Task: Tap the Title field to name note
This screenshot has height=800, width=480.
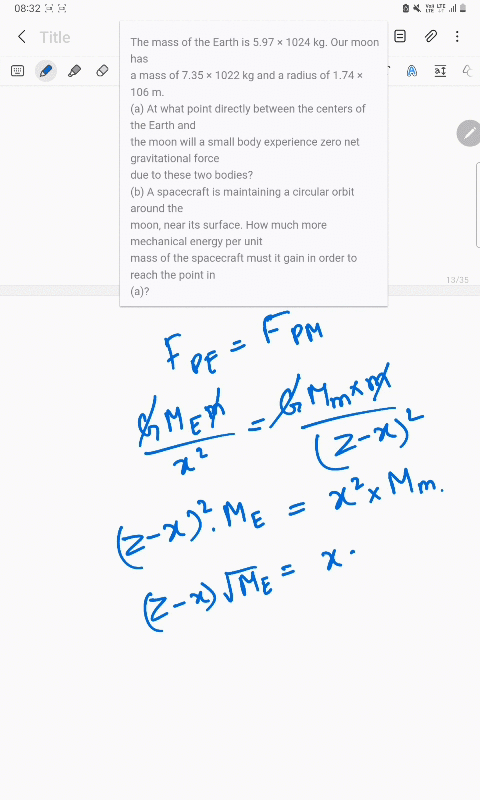Action: [x=55, y=37]
